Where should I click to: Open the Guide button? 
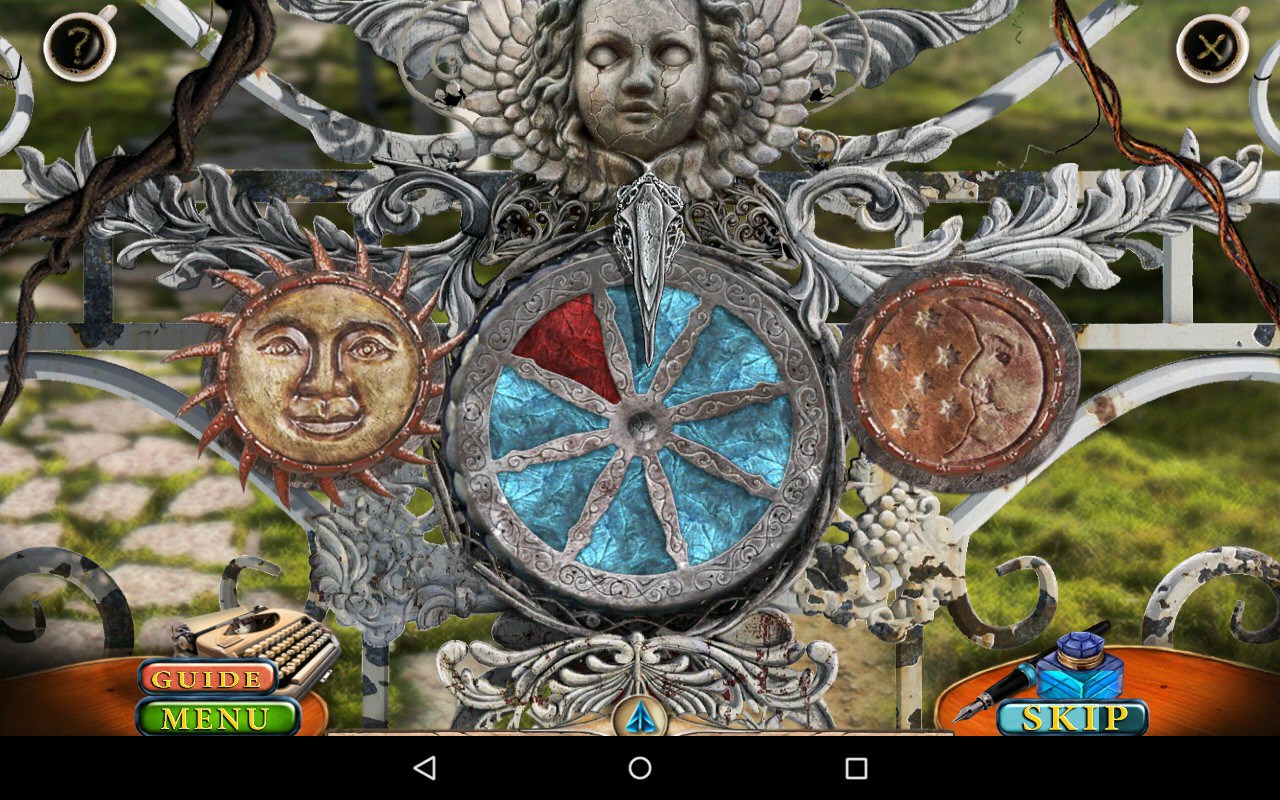click(208, 679)
